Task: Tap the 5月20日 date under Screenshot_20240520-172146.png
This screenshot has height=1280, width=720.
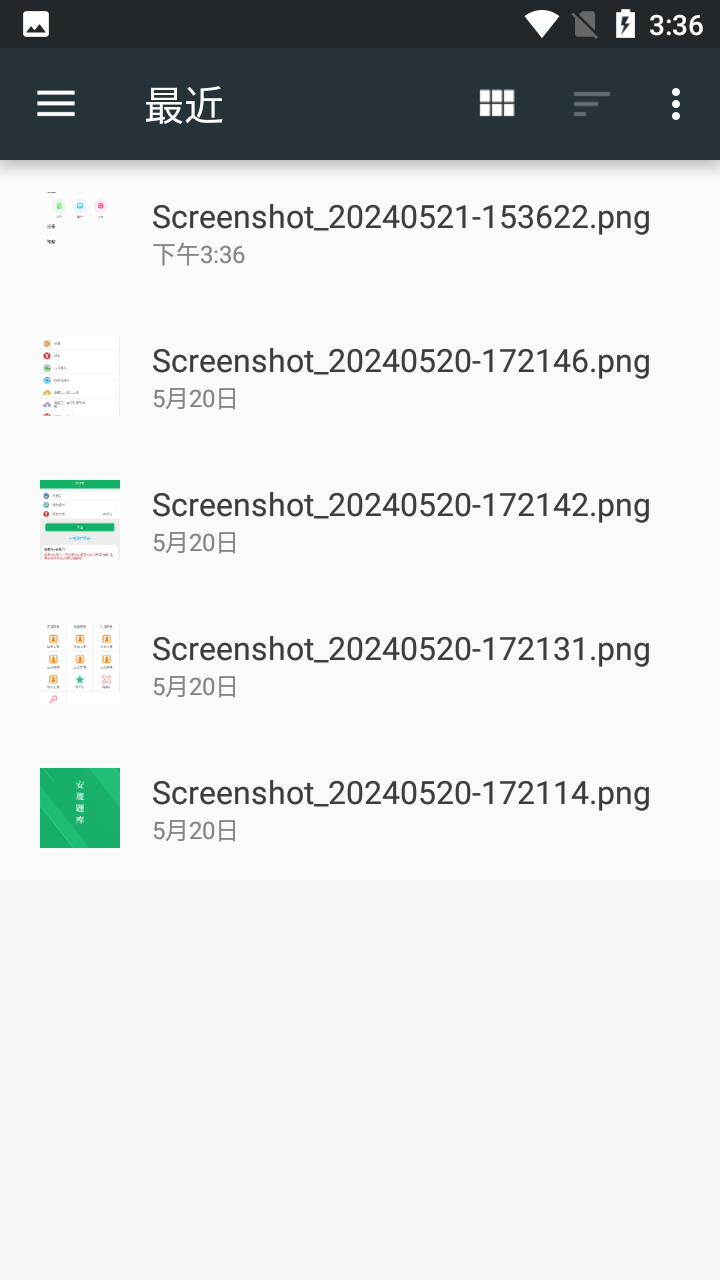Action: click(x=195, y=398)
